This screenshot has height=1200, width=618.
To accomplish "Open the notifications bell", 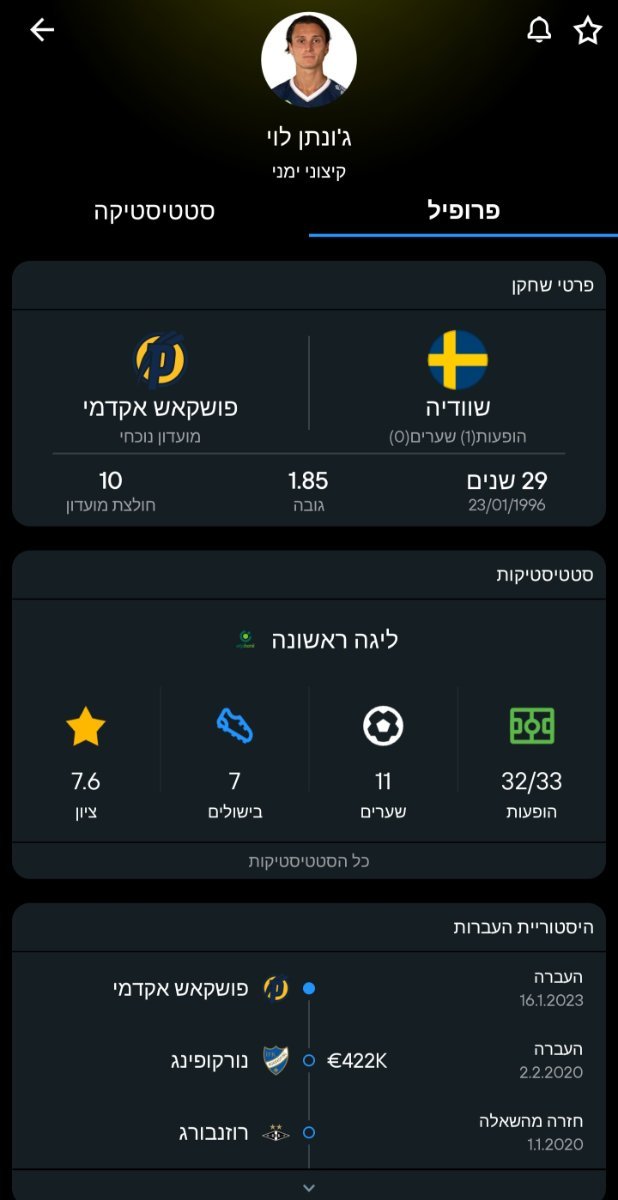I will [x=539, y=31].
